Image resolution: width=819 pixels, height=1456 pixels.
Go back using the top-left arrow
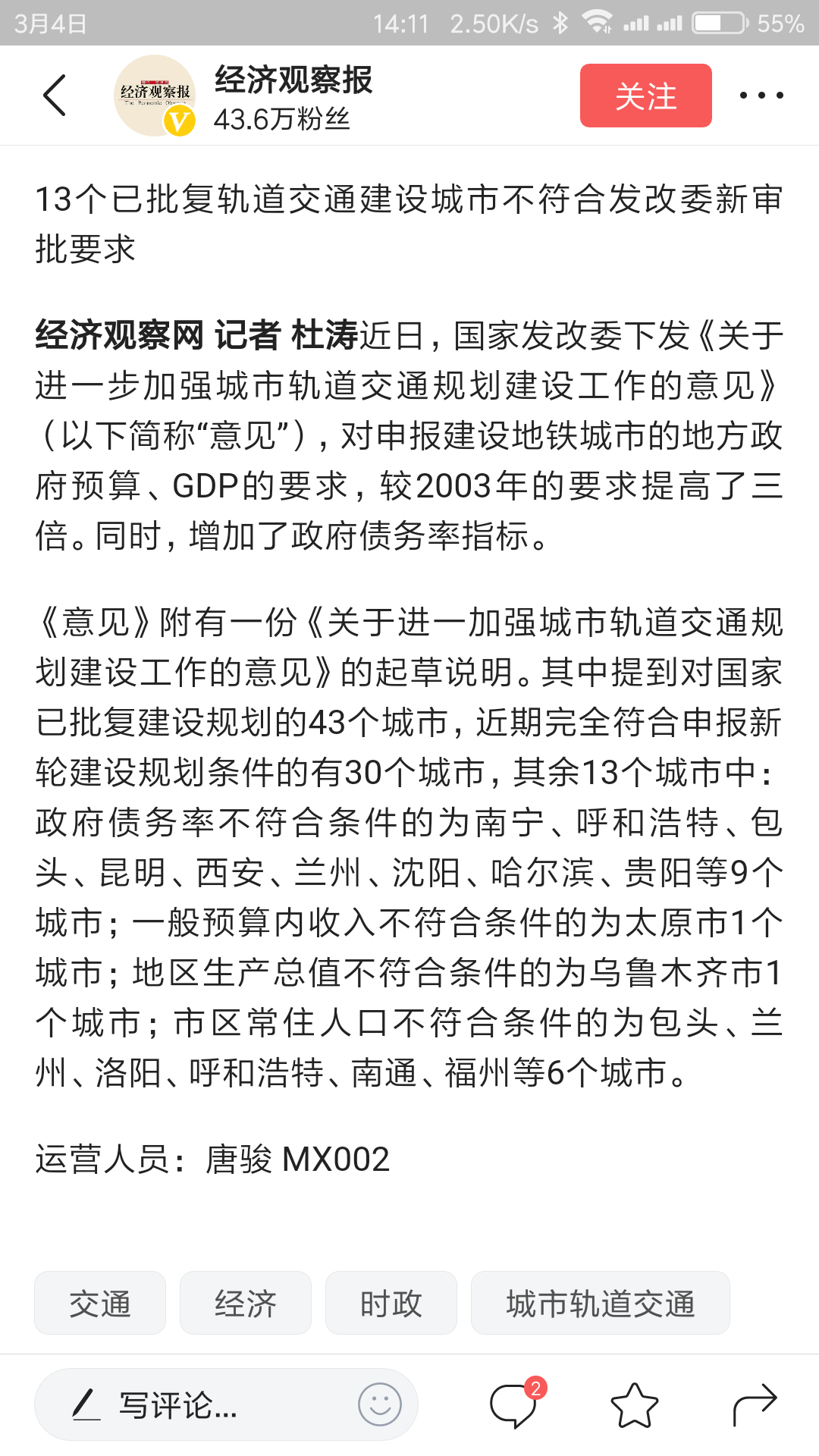(x=55, y=96)
